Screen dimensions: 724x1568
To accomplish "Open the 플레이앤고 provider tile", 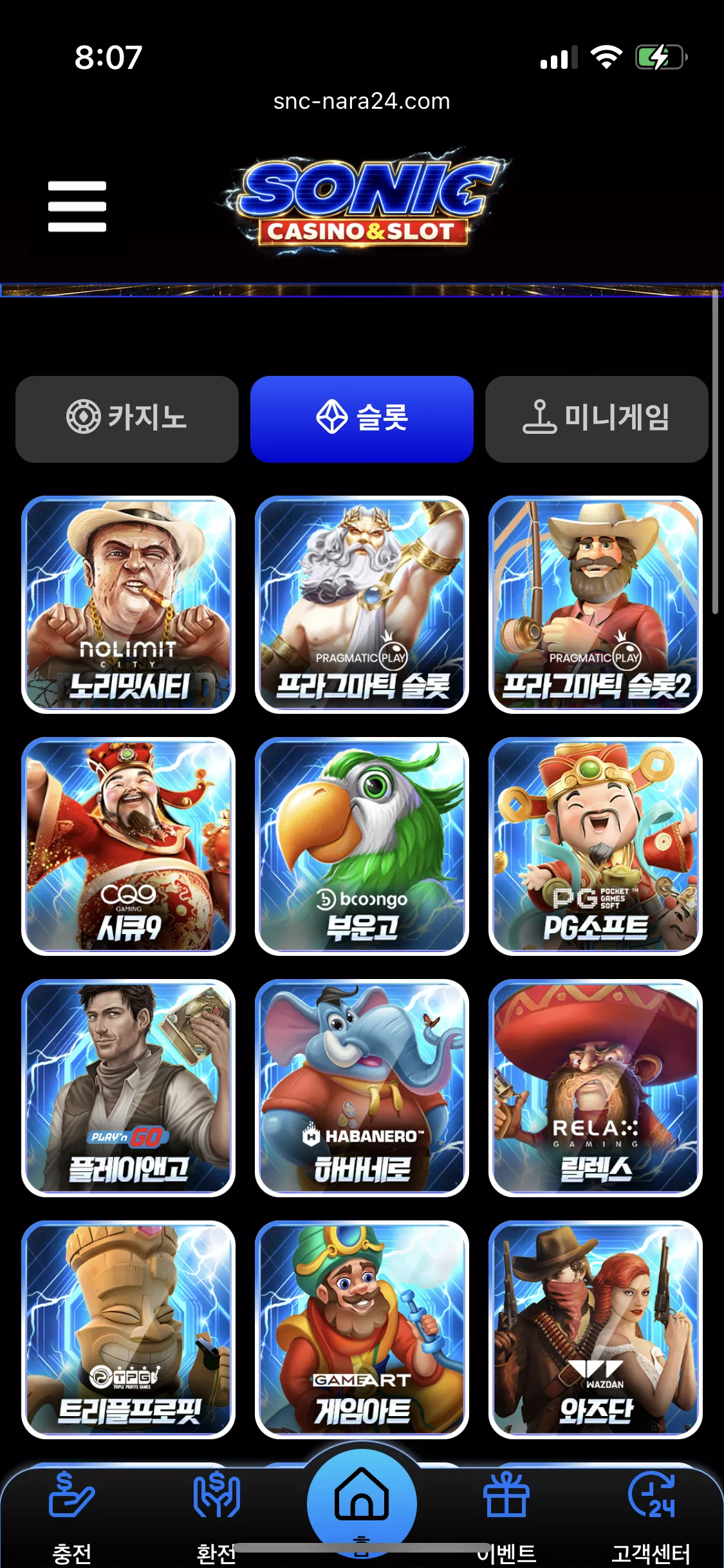I will (129, 1088).
